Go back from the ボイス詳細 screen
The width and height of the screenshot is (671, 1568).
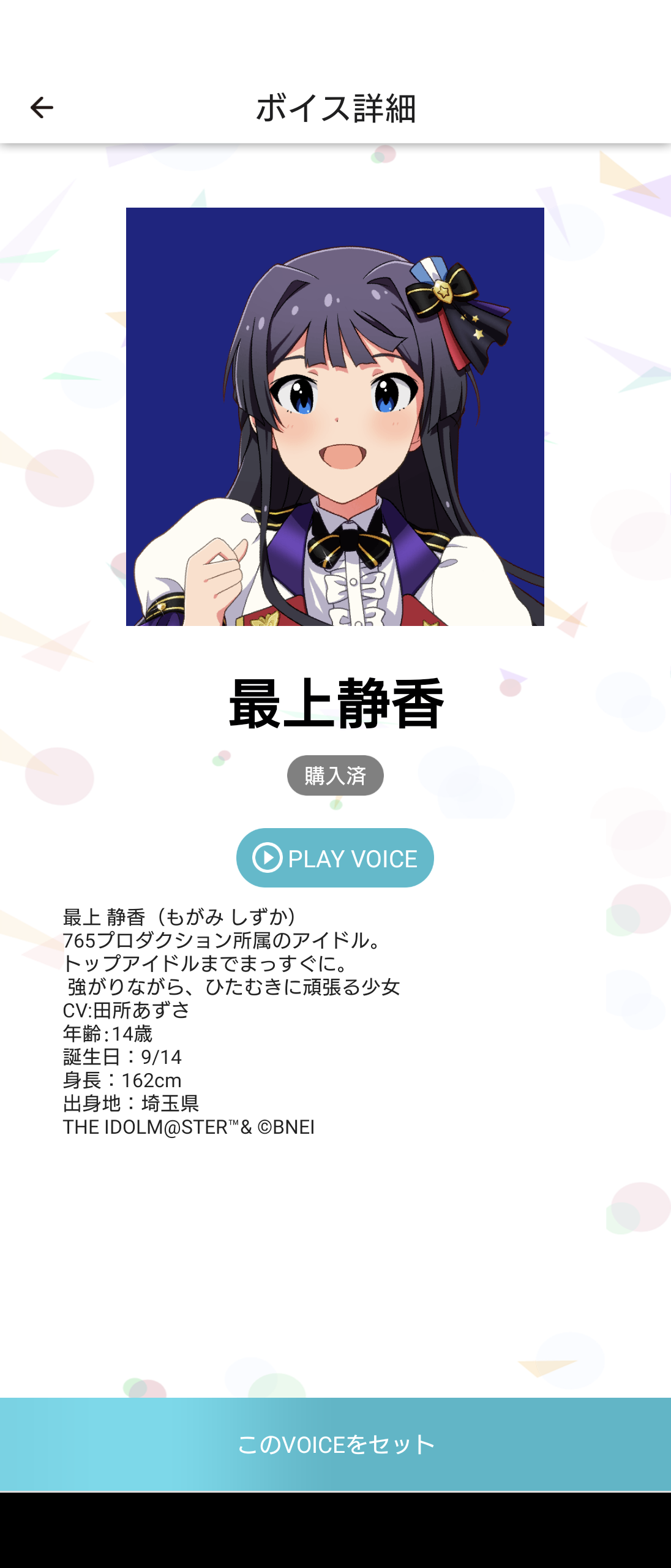click(42, 108)
